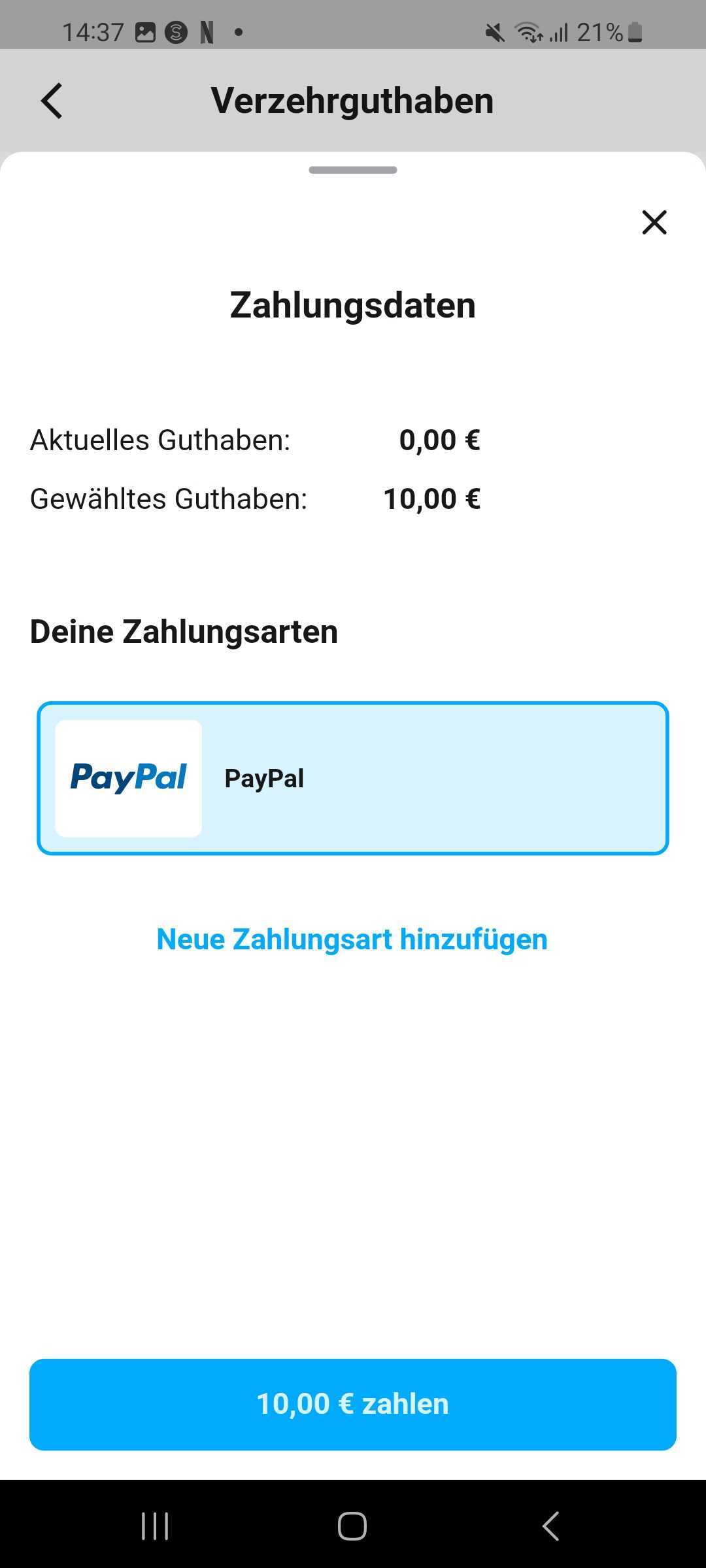
Task: Go to the phone's home screen
Action: click(352, 1526)
